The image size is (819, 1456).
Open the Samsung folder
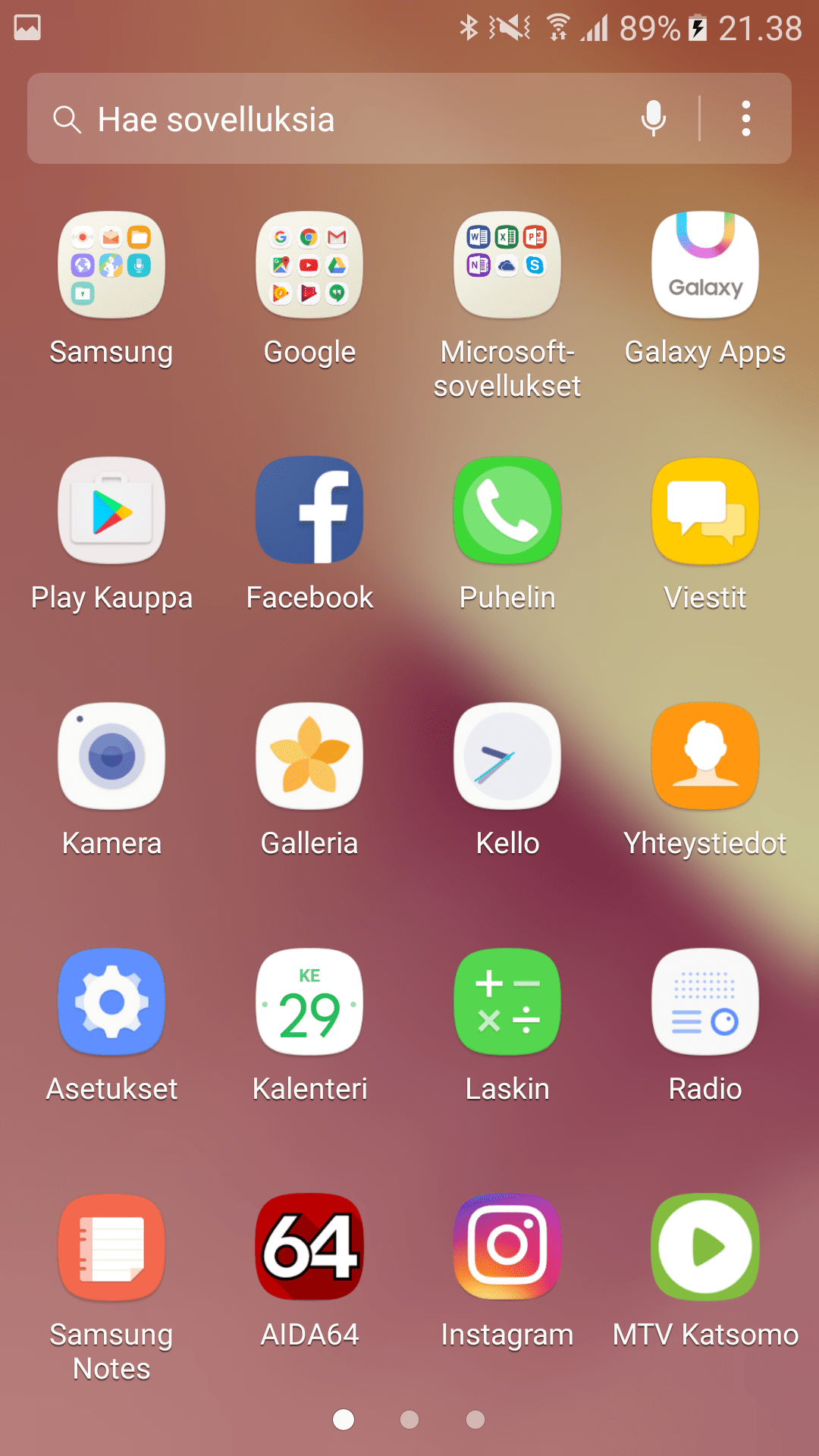pos(111,265)
